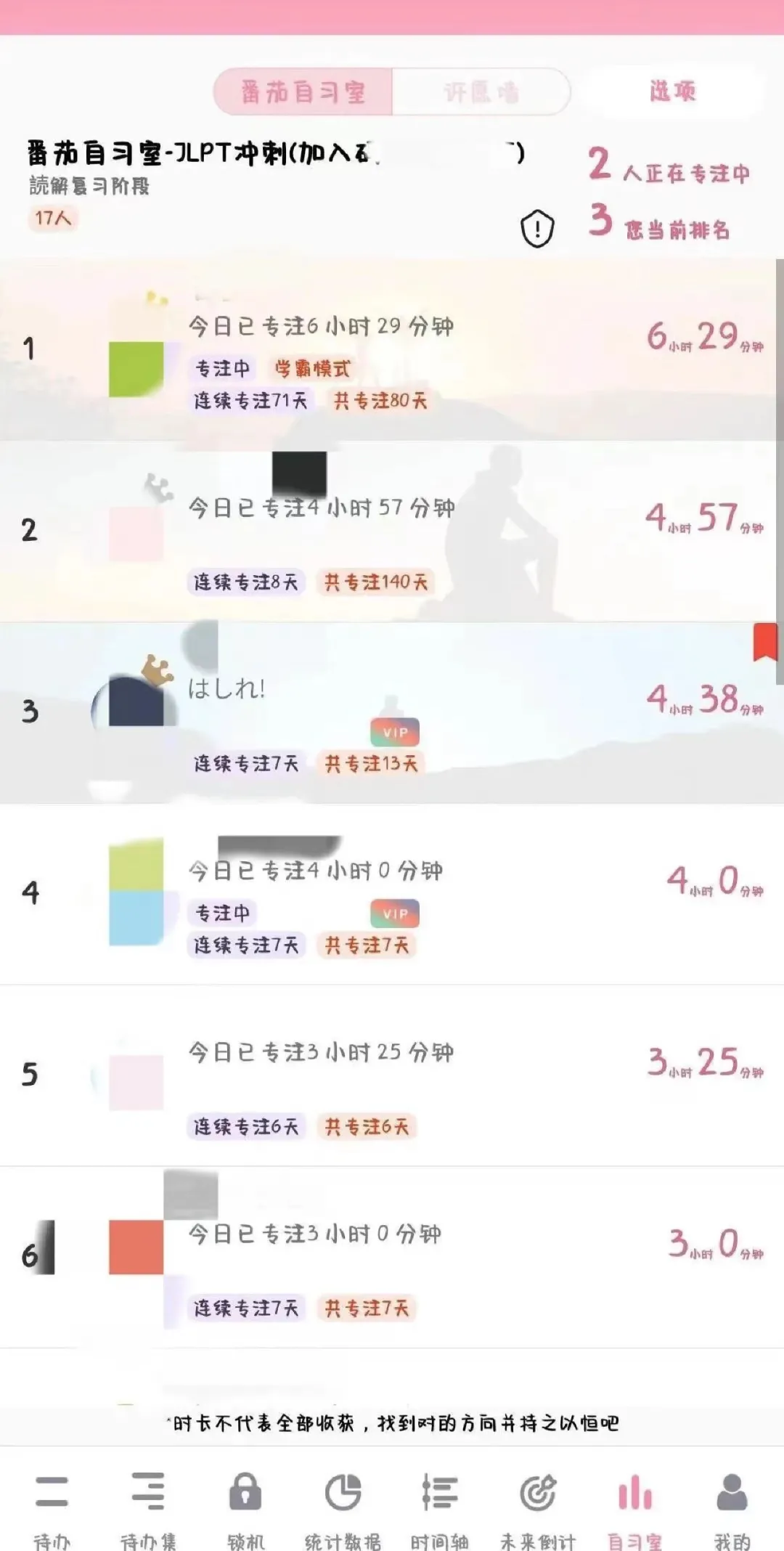Image resolution: width=784 pixels, height=1551 pixels.
Task: Open the 未来倒计 countdown tab
Action: (x=538, y=1507)
